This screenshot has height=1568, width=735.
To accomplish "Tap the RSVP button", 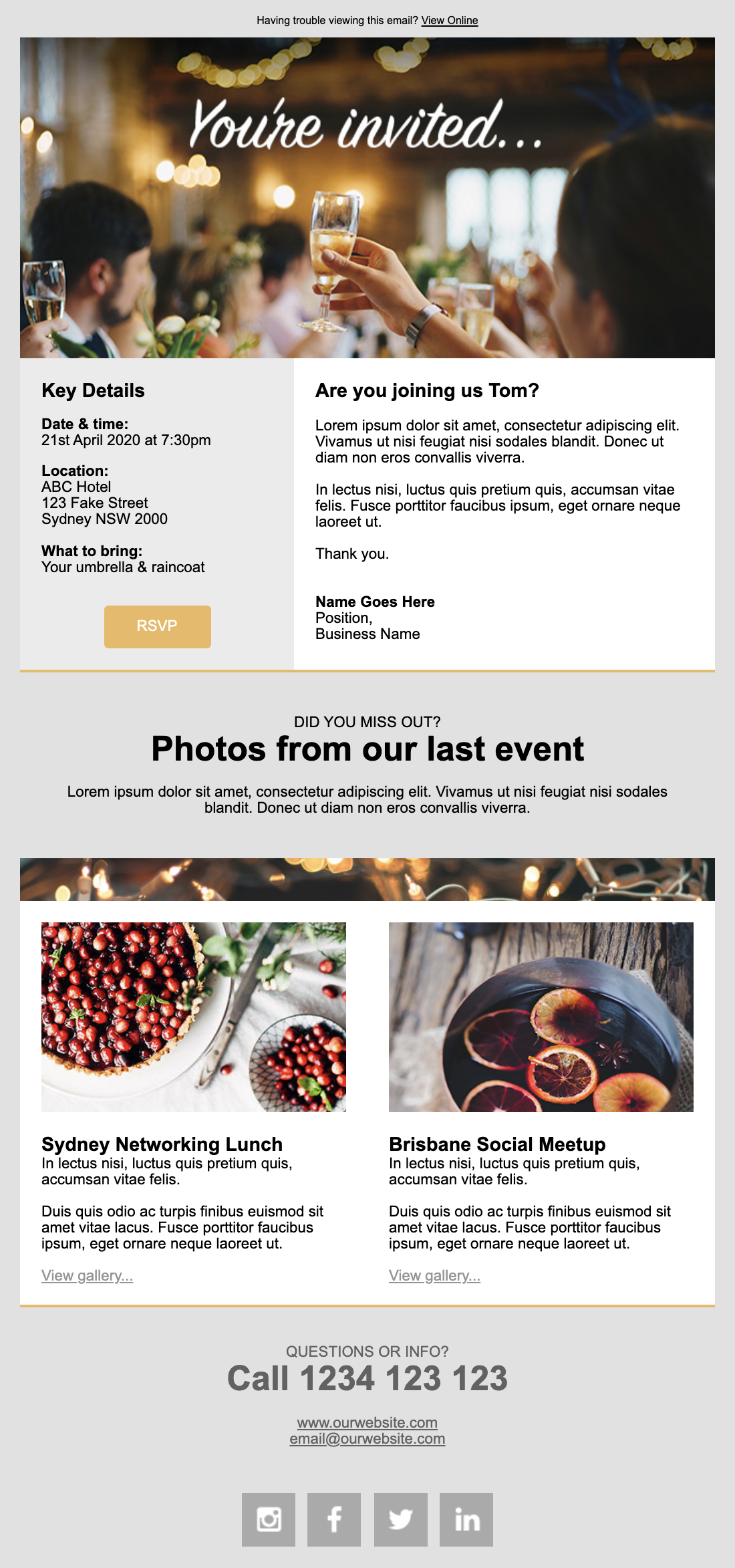I will (x=157, y=626).
